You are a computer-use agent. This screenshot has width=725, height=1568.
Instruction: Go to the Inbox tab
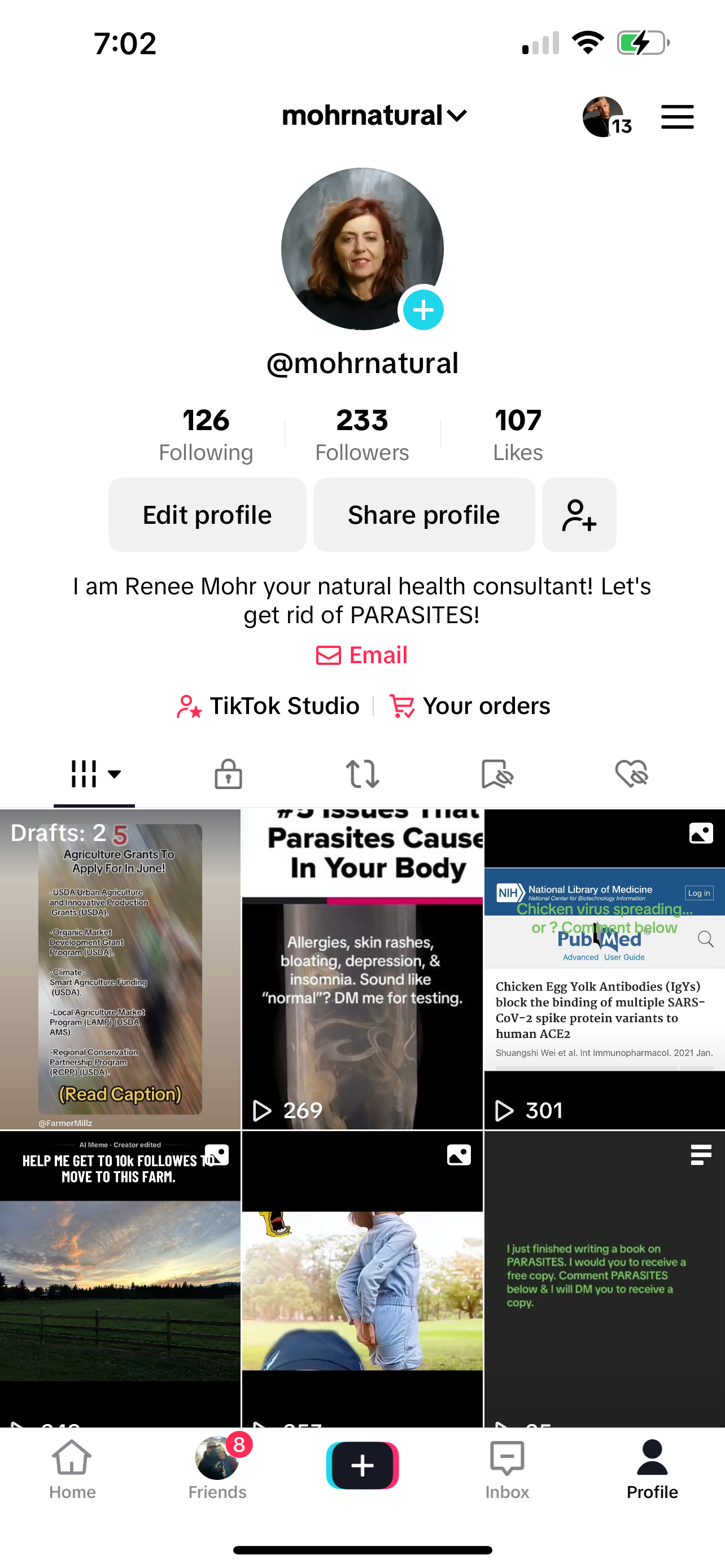click(x=506, y=1468)
